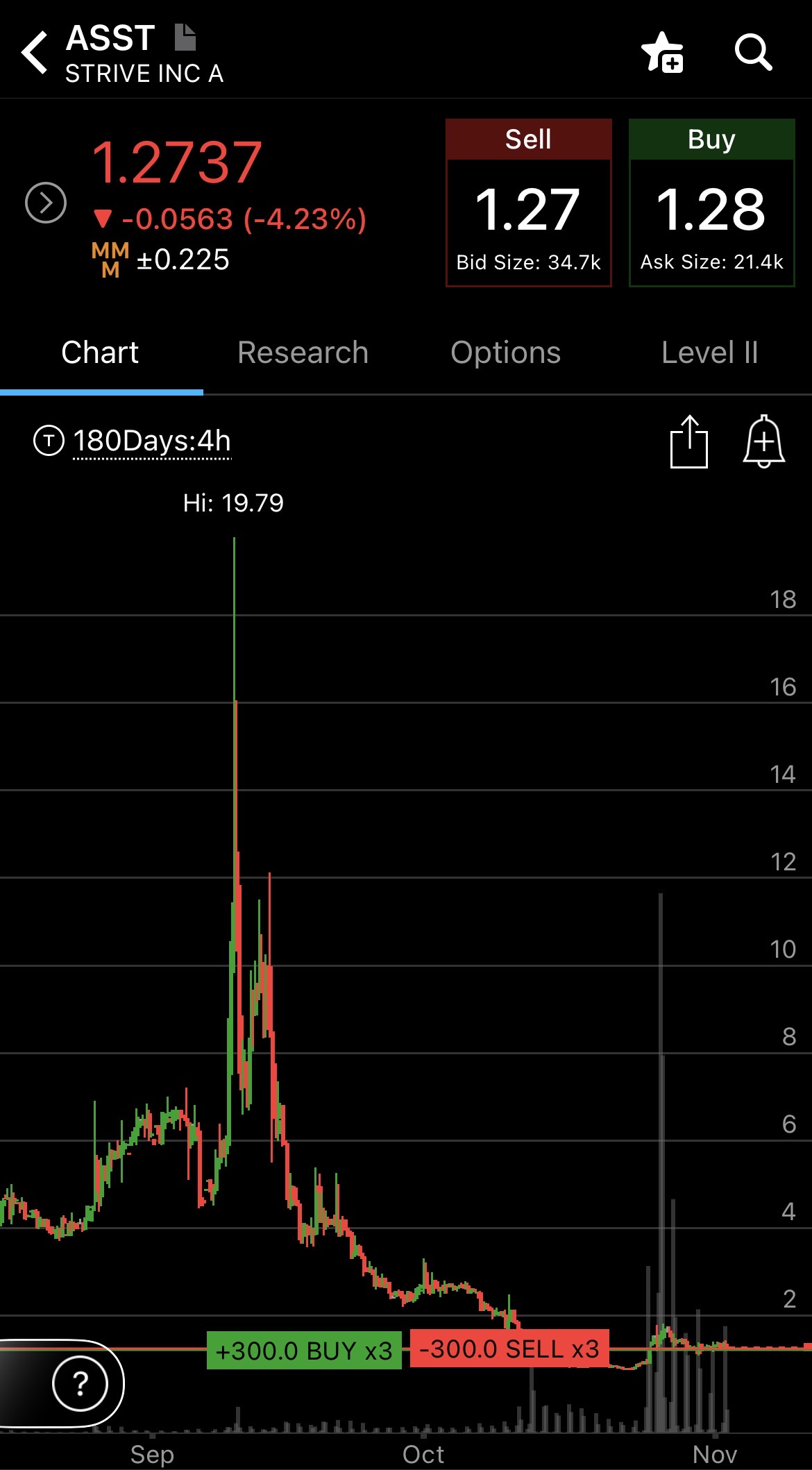Viewport: 812px width, 1470px height.
Task: Add ASST to a watchlist
Action: click(x=663, y=53)
